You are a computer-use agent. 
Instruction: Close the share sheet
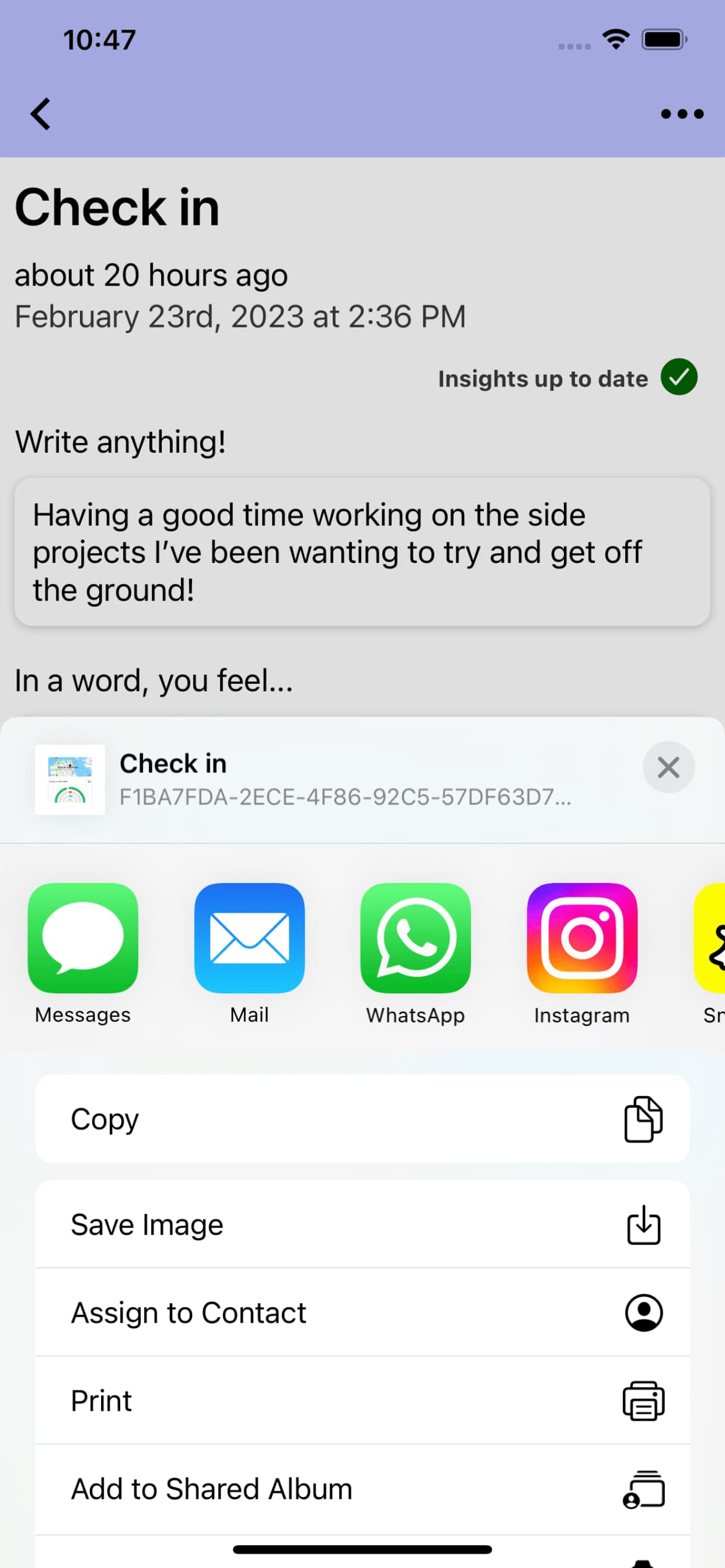pos(668,767)
